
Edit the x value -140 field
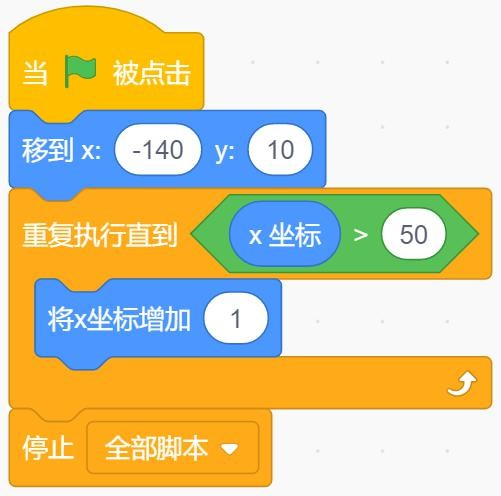(x=158, y=149)
